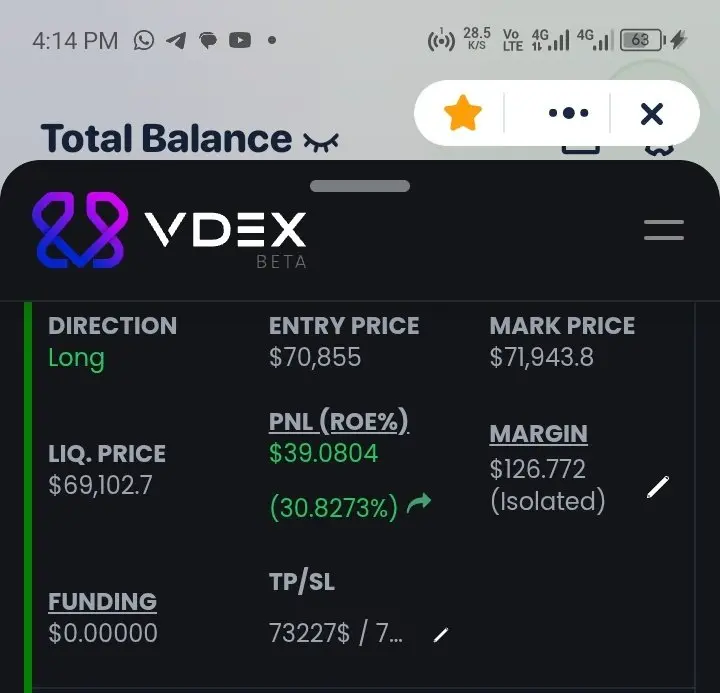Open the PNL (ROE%) details link
The width and height of the screenshot is (720, 693).
pyautogui.click(x=339, y=421)
